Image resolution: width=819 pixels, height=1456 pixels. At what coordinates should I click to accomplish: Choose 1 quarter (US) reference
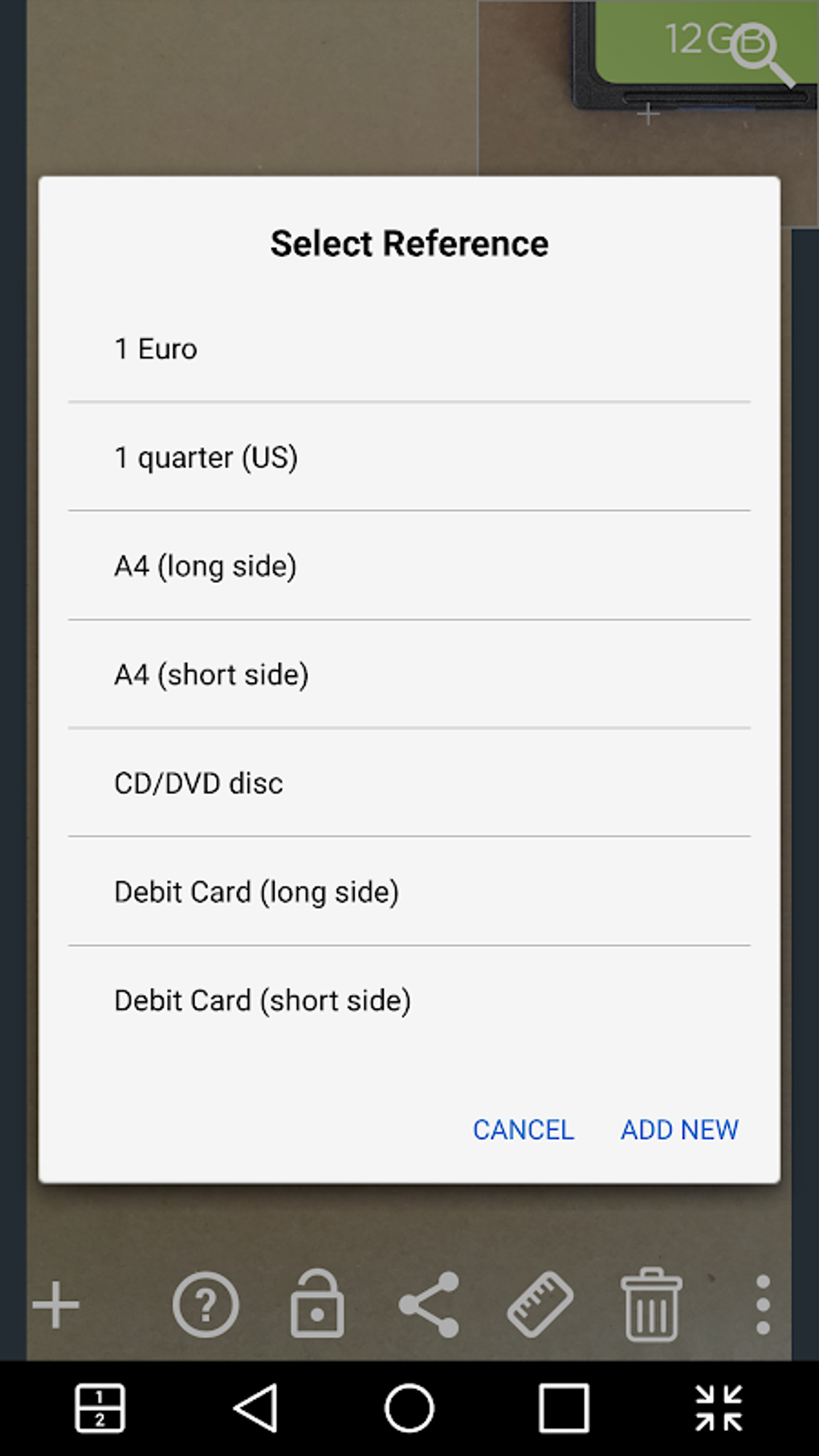[408, 458]
